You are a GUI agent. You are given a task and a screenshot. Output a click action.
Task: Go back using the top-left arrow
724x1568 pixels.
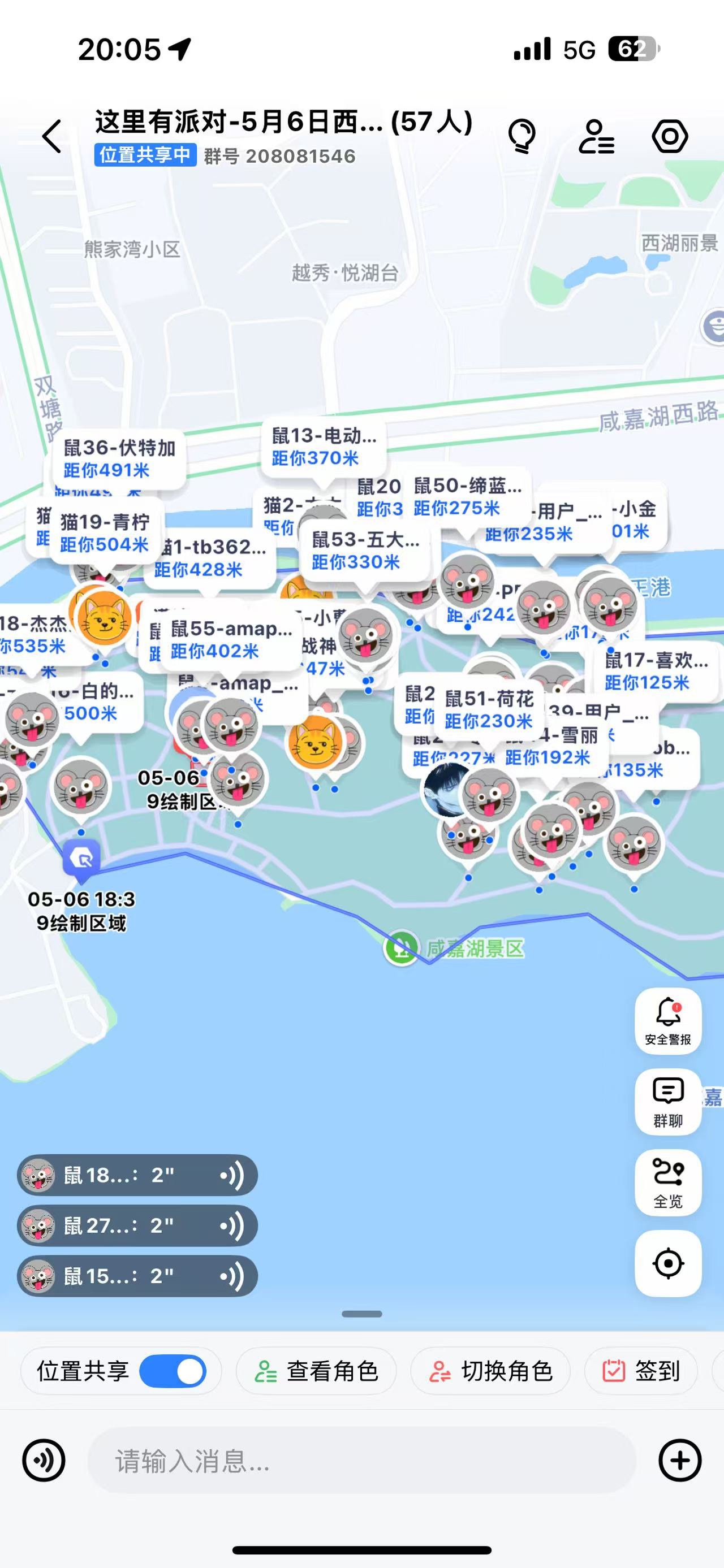[52, 136]
